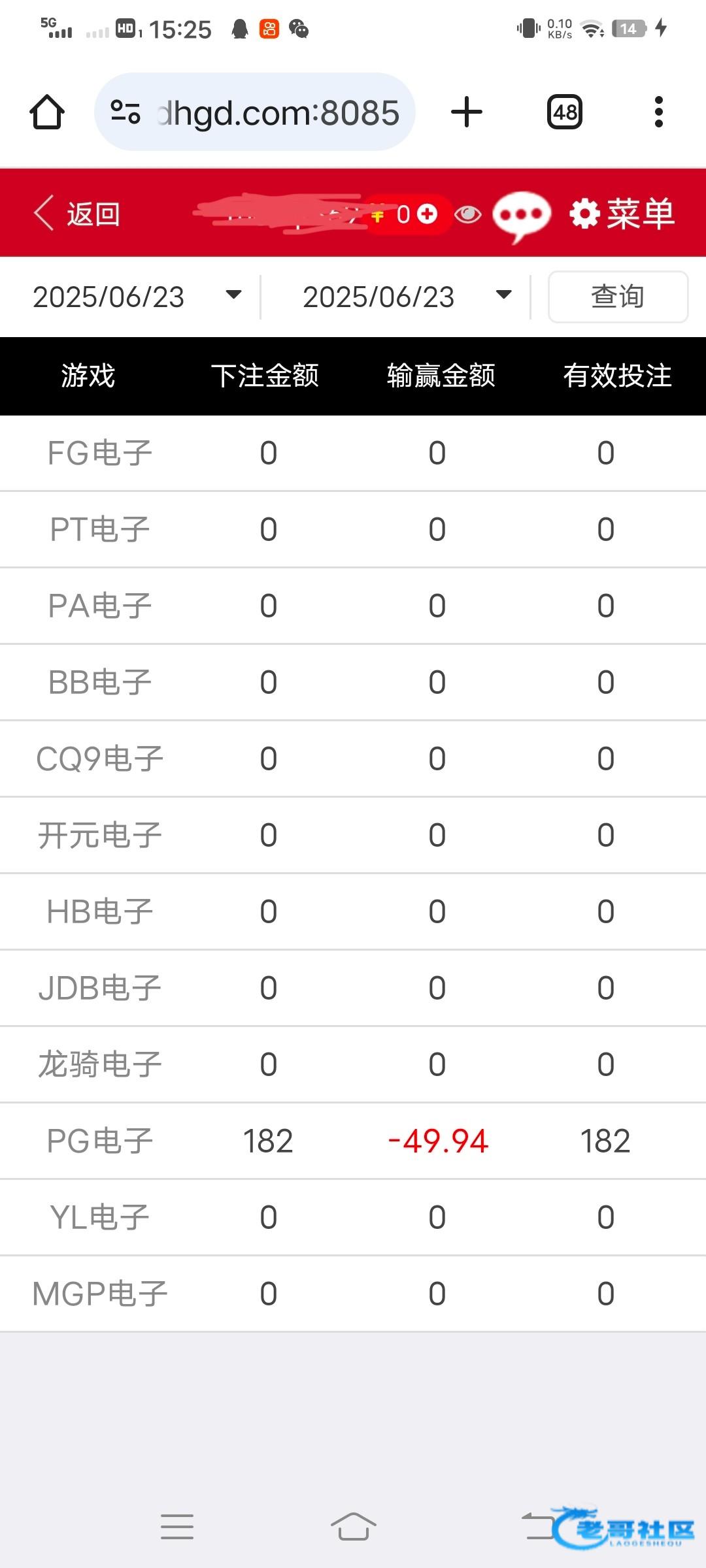Open the browser overflow menu

coord(659,112)
